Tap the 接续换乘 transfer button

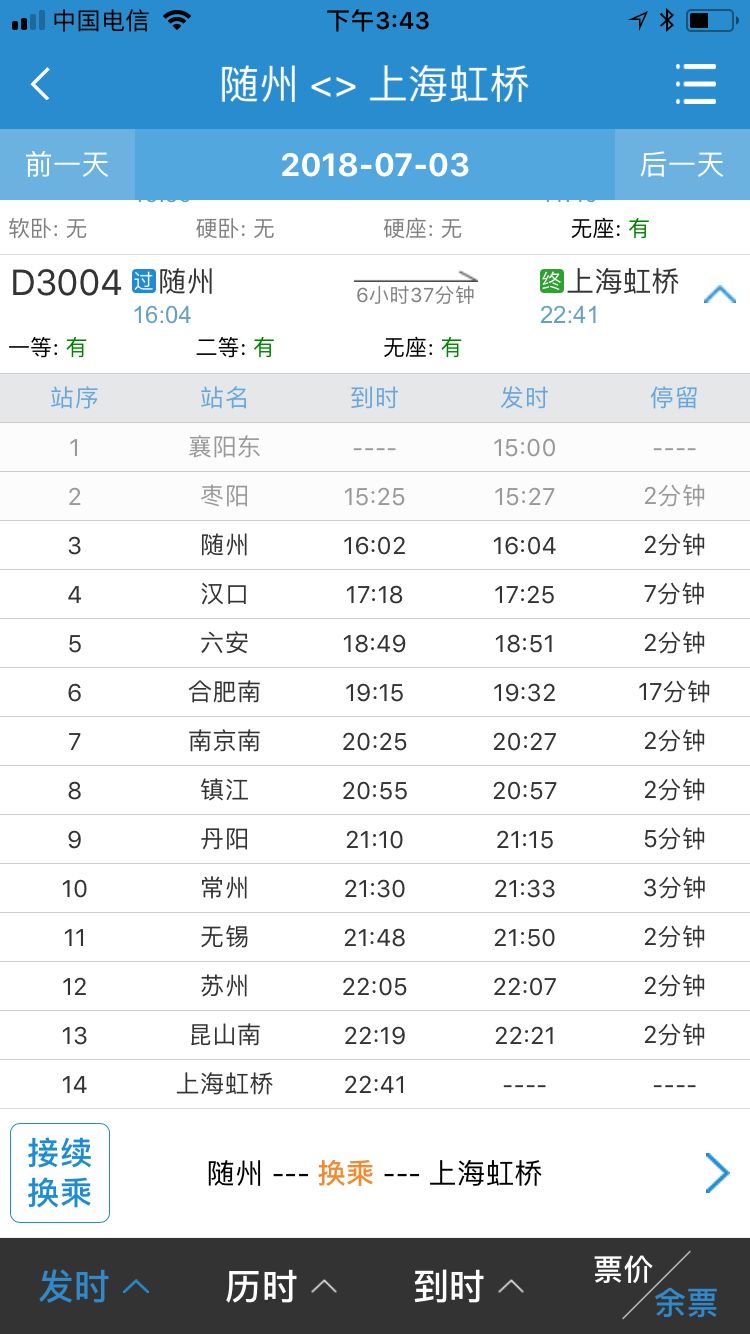60,1173
